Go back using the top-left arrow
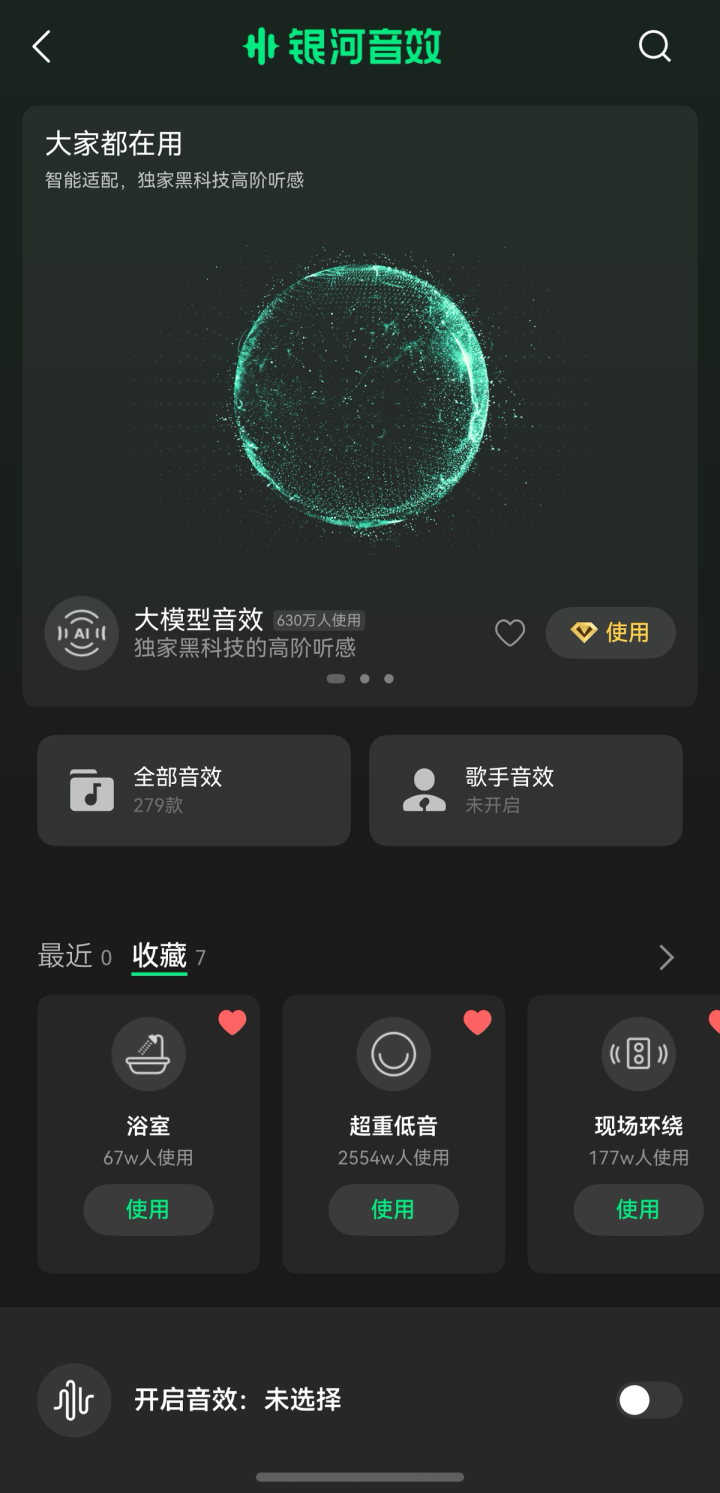This screenshot has height=1493, width=720. click(x=41, y=46)
